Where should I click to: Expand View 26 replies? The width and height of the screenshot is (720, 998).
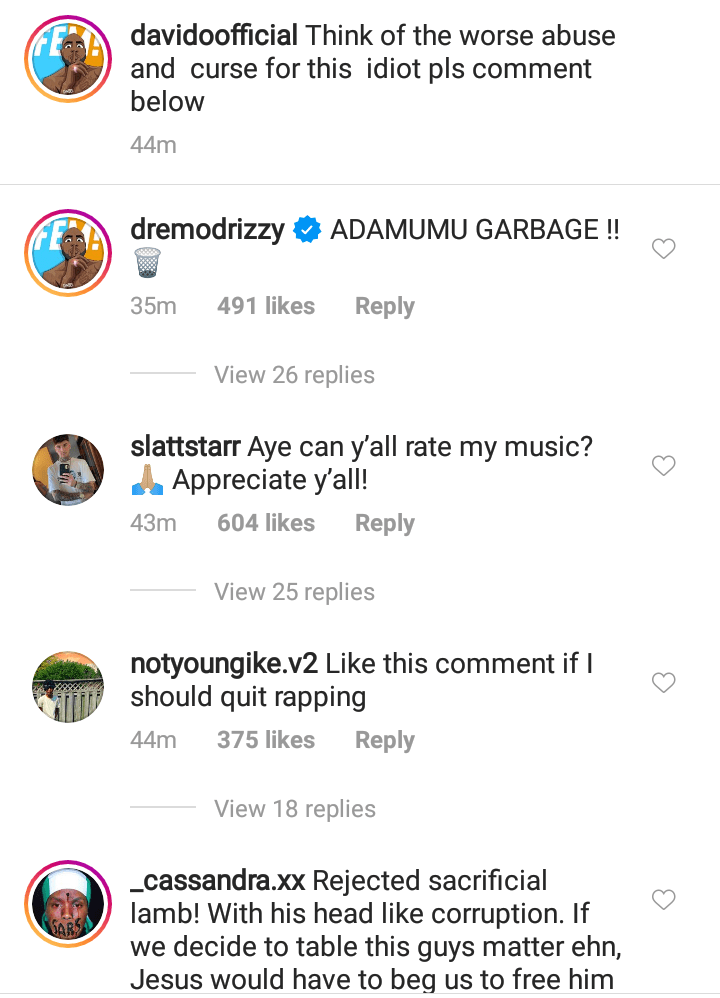[294, 375]
